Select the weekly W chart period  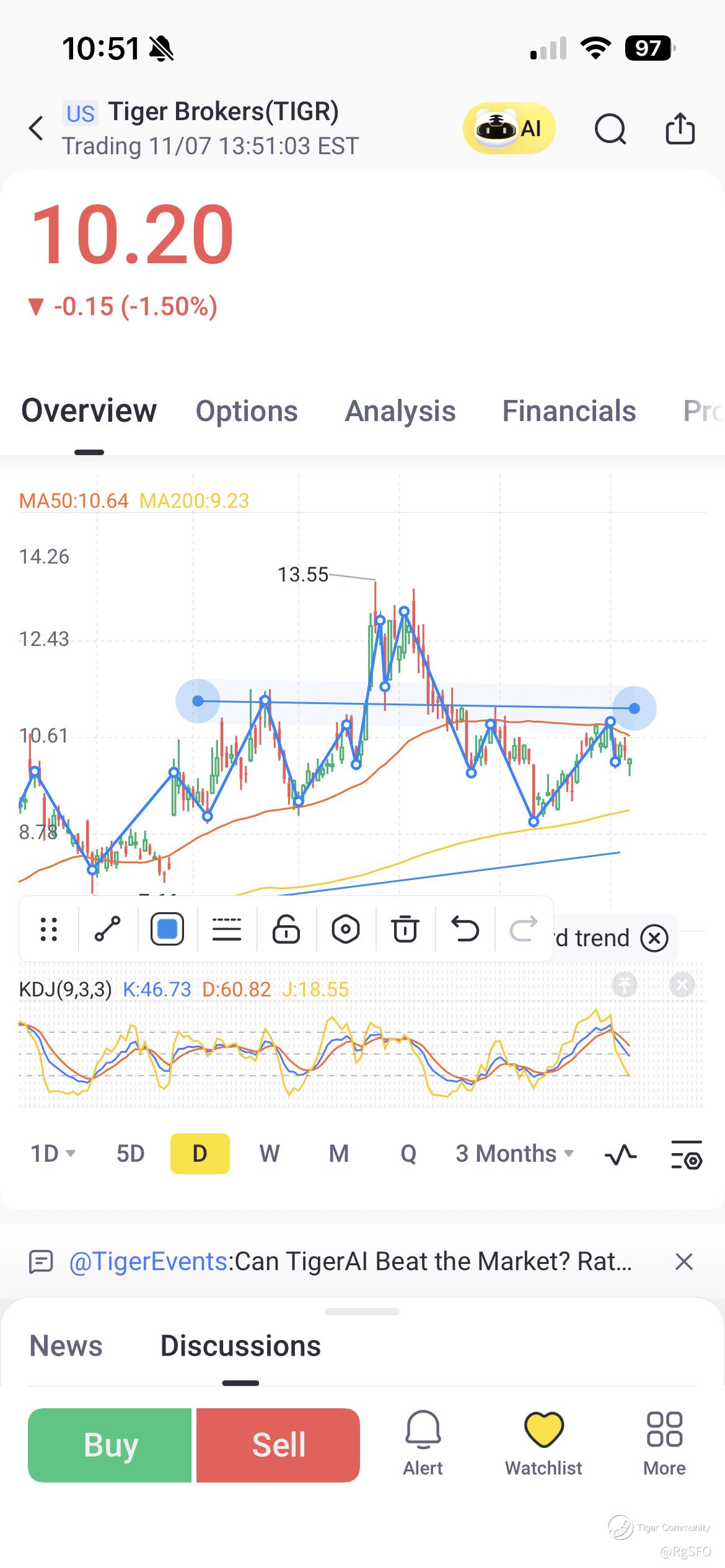[269, 1154]
